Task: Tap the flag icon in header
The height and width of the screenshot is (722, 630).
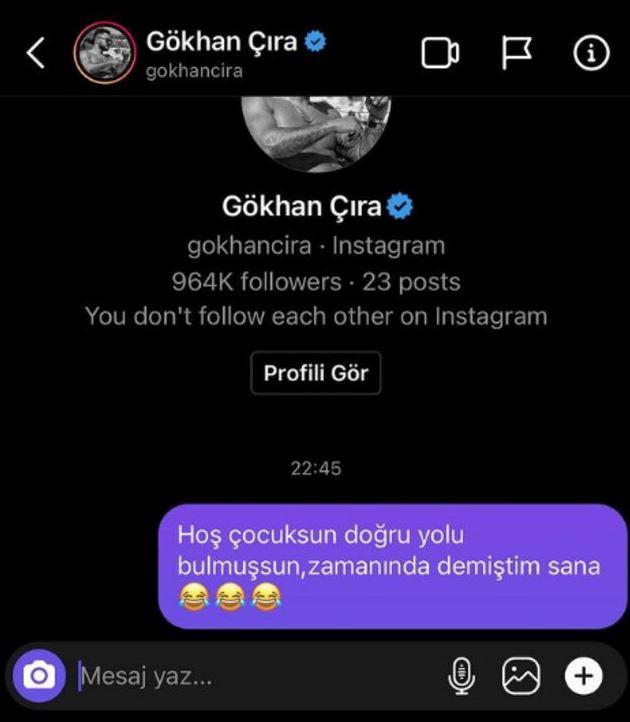Action: tap(516, 53)
